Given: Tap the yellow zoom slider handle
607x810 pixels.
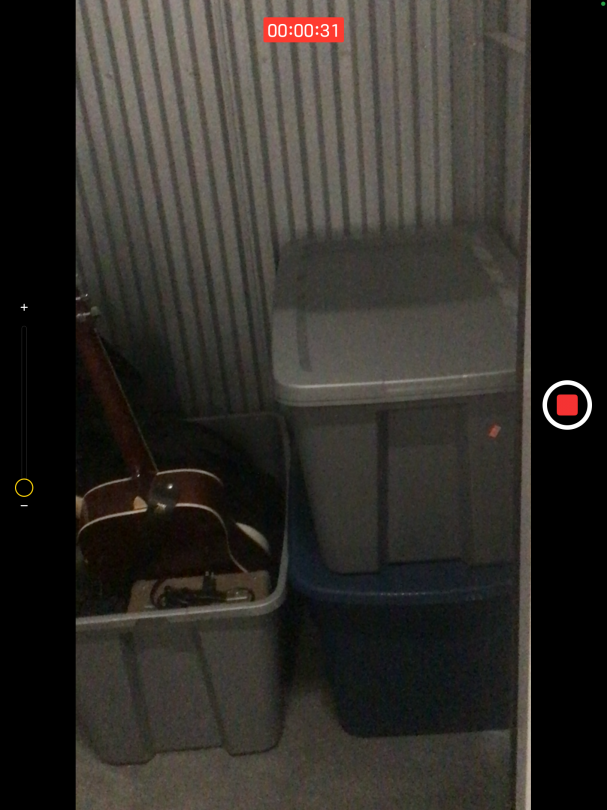Looking at the screenshot, I should point(24,488).
